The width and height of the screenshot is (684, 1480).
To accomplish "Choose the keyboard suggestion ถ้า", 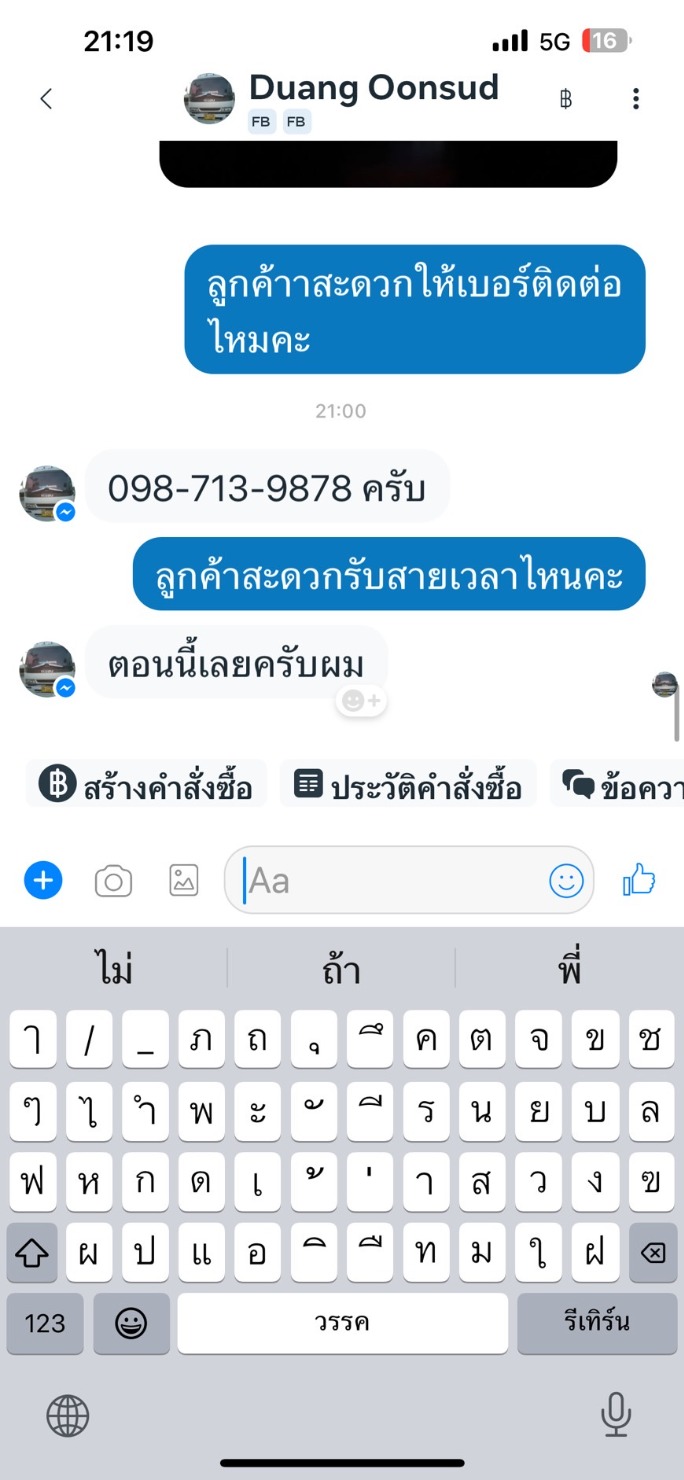I will [342, 969].
